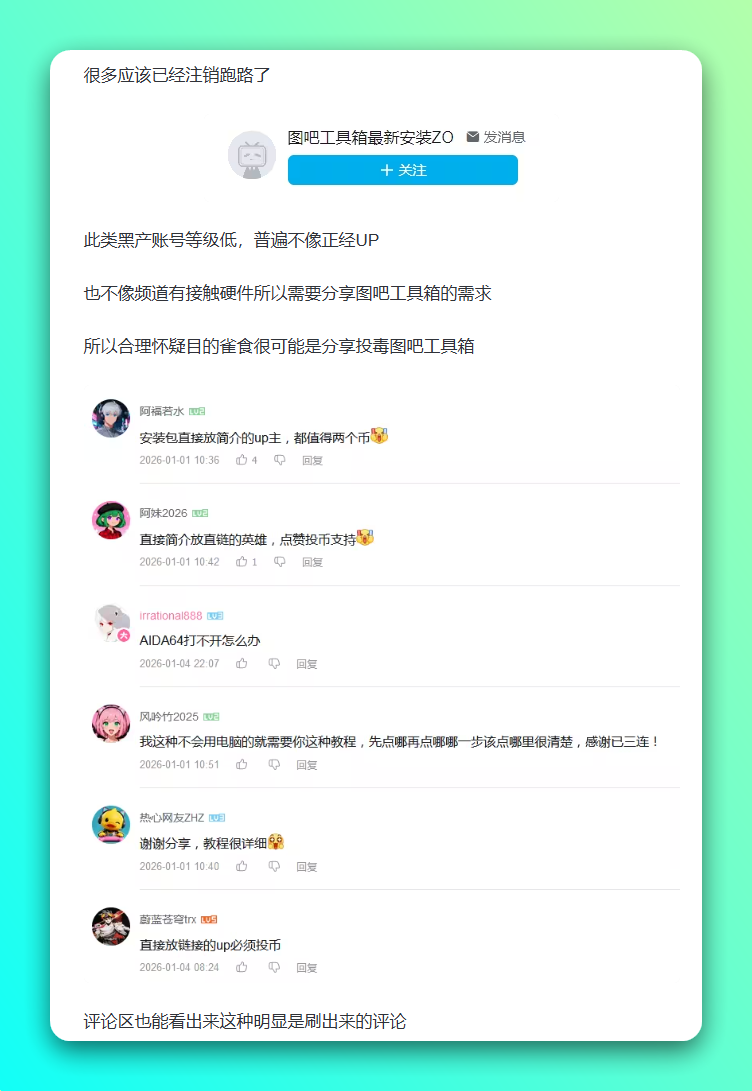Click the like icon on 热心网友ZHZ's comment
This screenshot has height=1091, width=752.
pyautogui.click(x=241, y=866)
